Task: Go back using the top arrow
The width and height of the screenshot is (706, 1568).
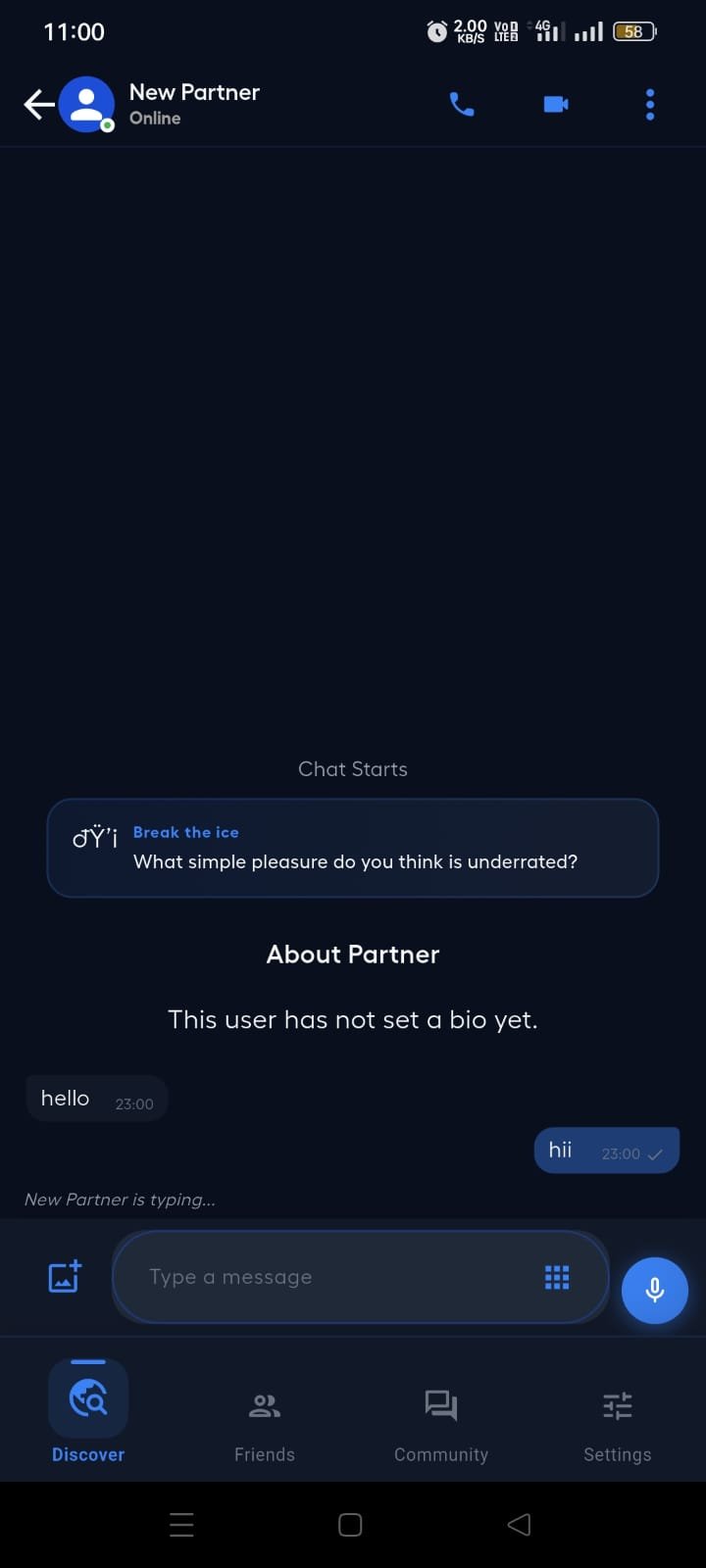Action: (x=39, y=104)
